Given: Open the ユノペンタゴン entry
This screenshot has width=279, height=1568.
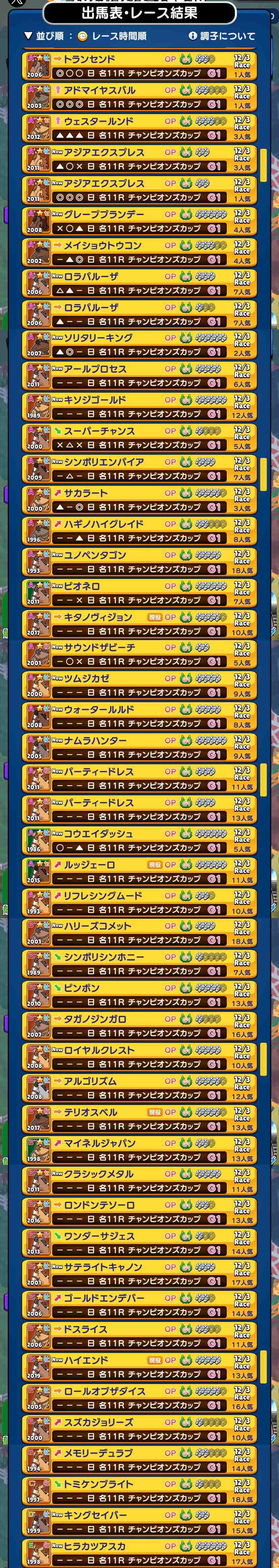Looking at the screenshot, I should point(139,562).
